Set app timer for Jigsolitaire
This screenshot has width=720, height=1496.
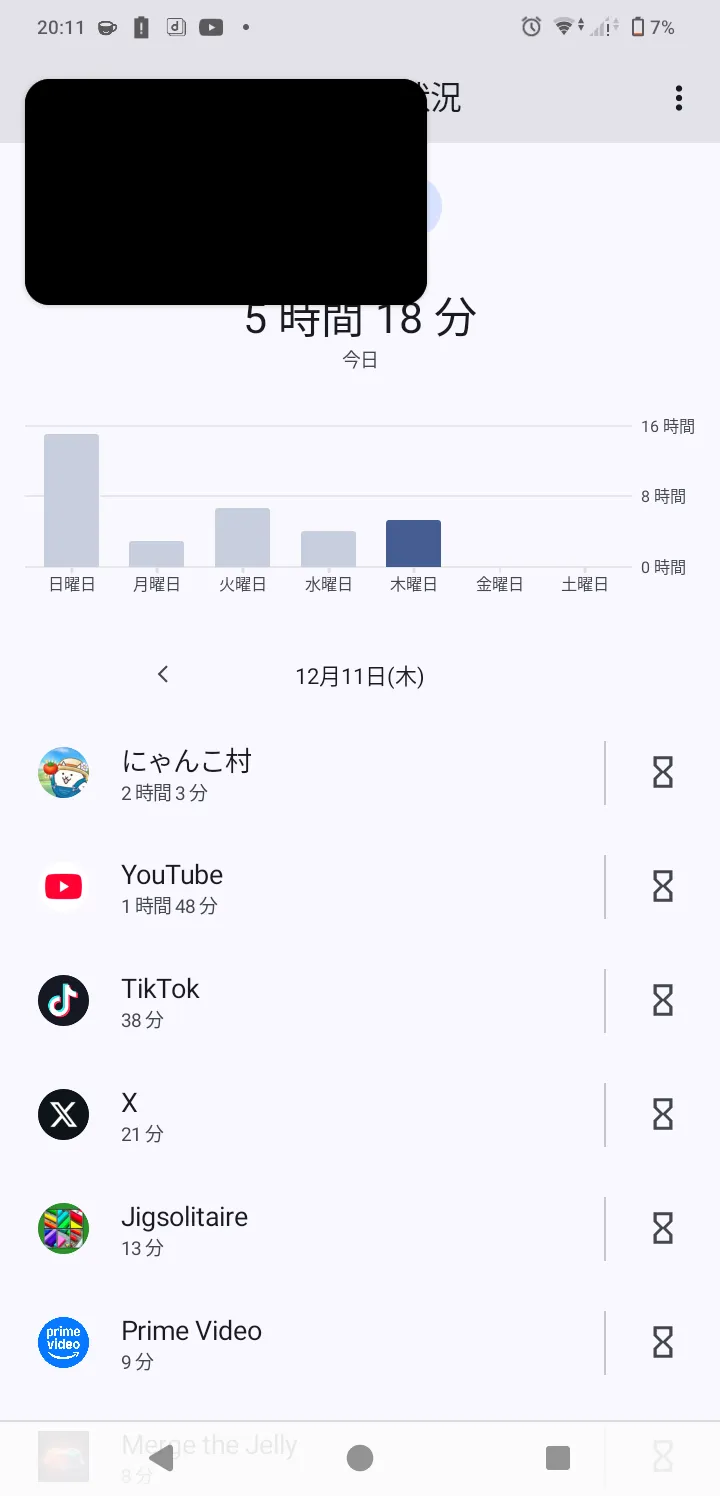(x=662, y=1229)
